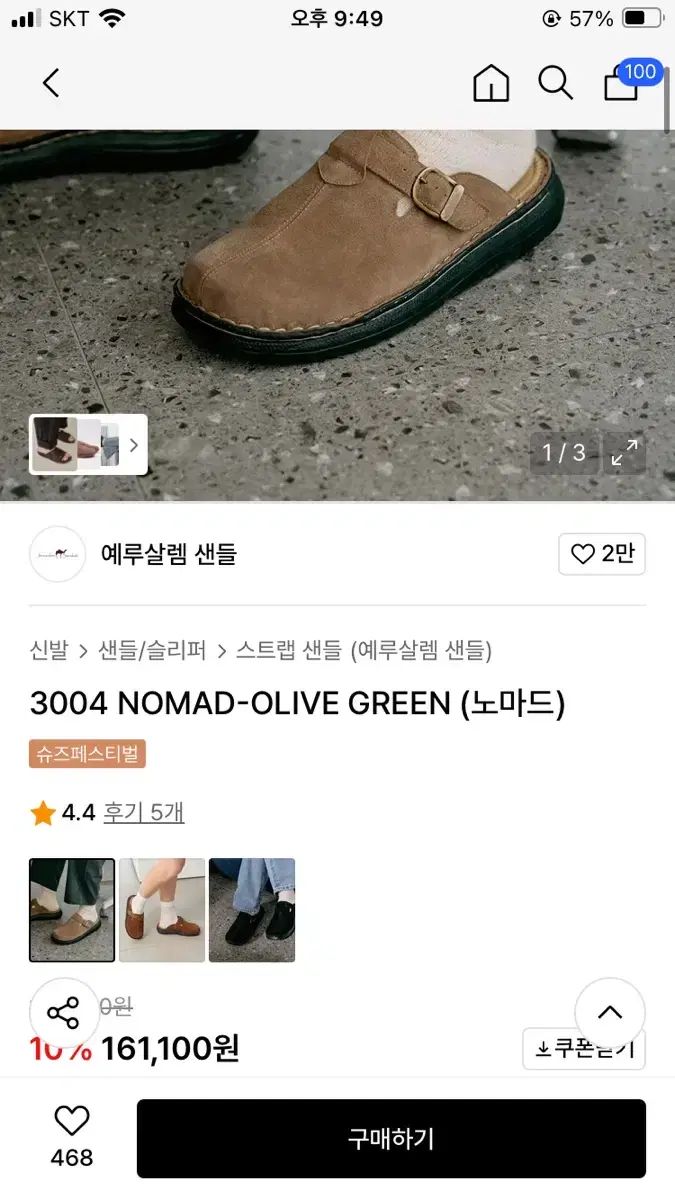Screen dimensions: 675x1200
Task: Share this product
Action: [64, 1013]
